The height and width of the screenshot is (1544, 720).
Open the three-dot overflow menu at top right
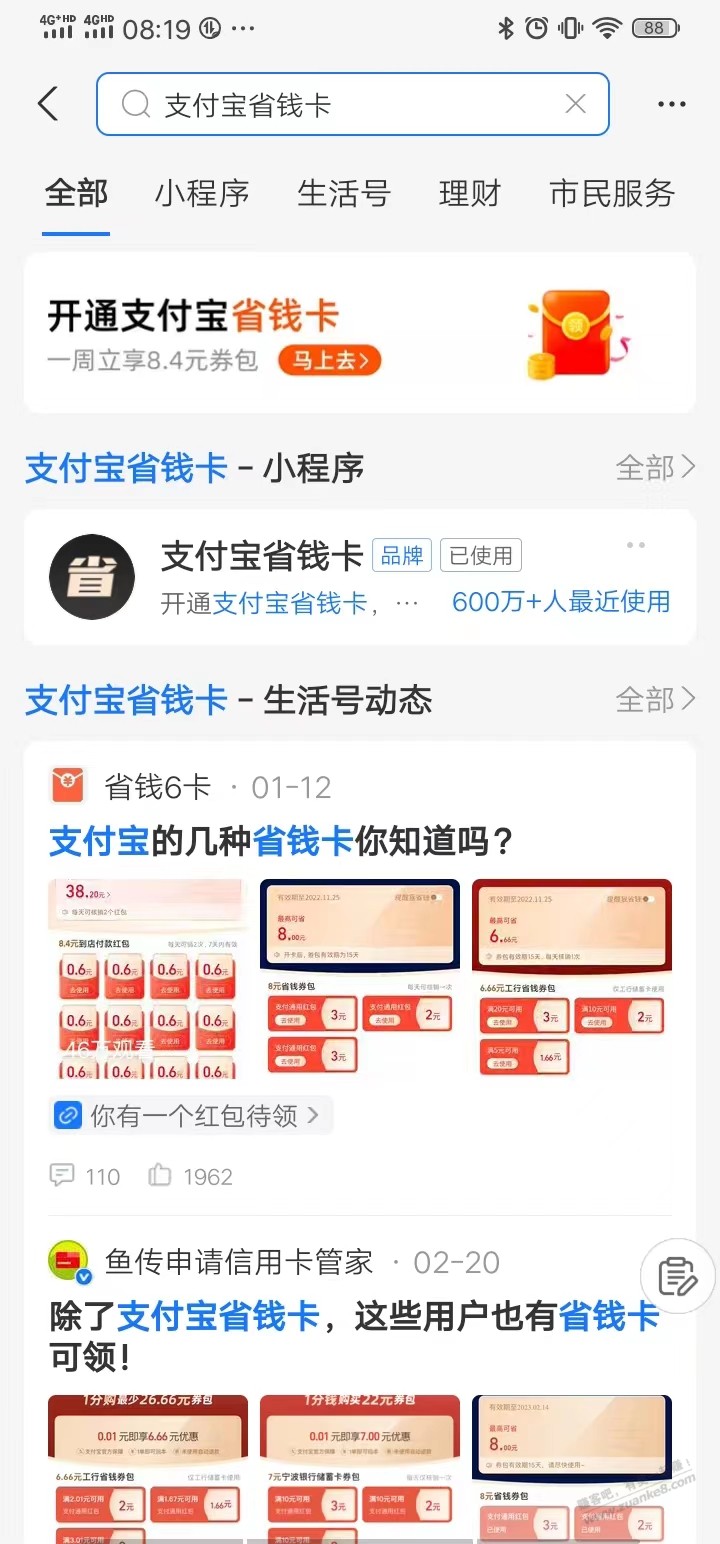[x=672, y=104]
